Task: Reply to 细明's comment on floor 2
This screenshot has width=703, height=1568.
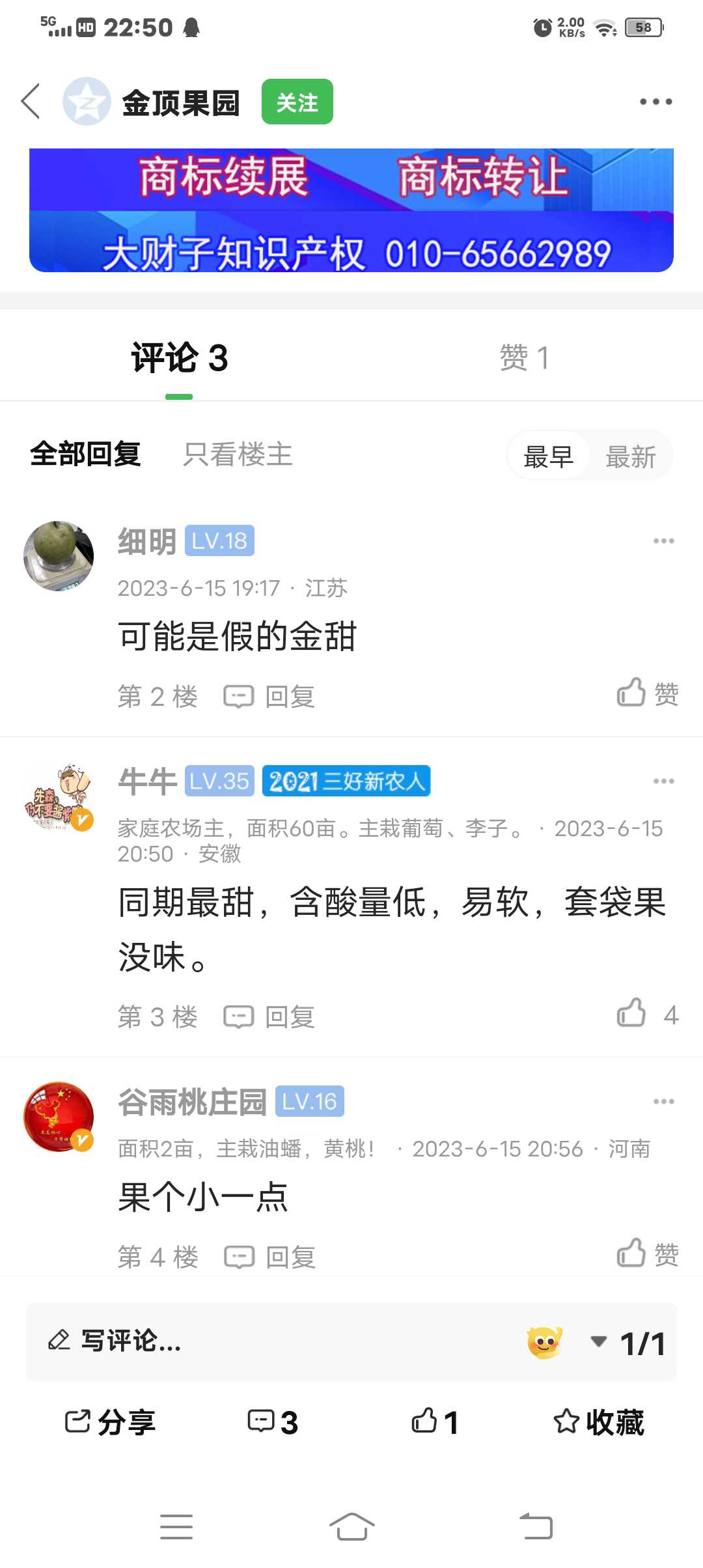Action: (x=269, y=697)
